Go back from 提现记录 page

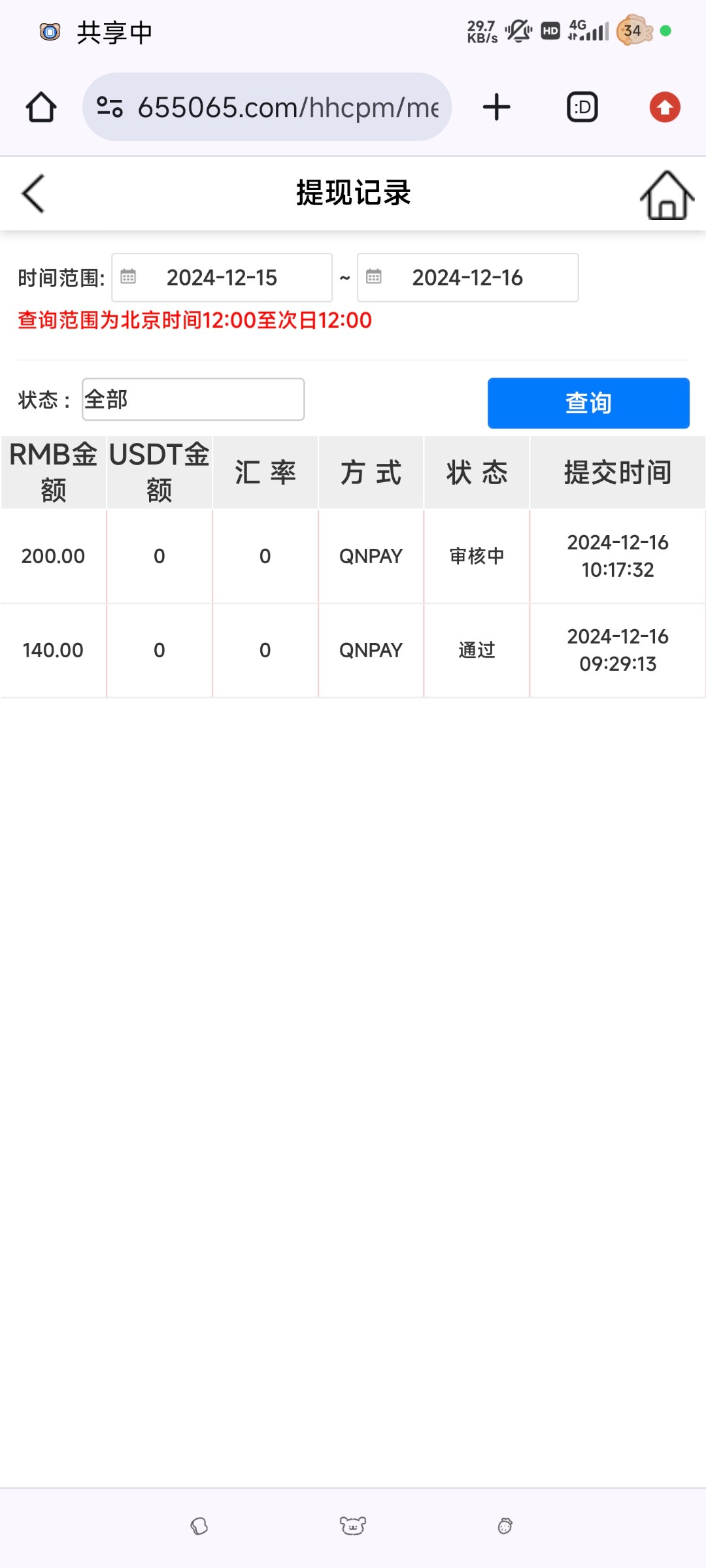tap(33, 193)
